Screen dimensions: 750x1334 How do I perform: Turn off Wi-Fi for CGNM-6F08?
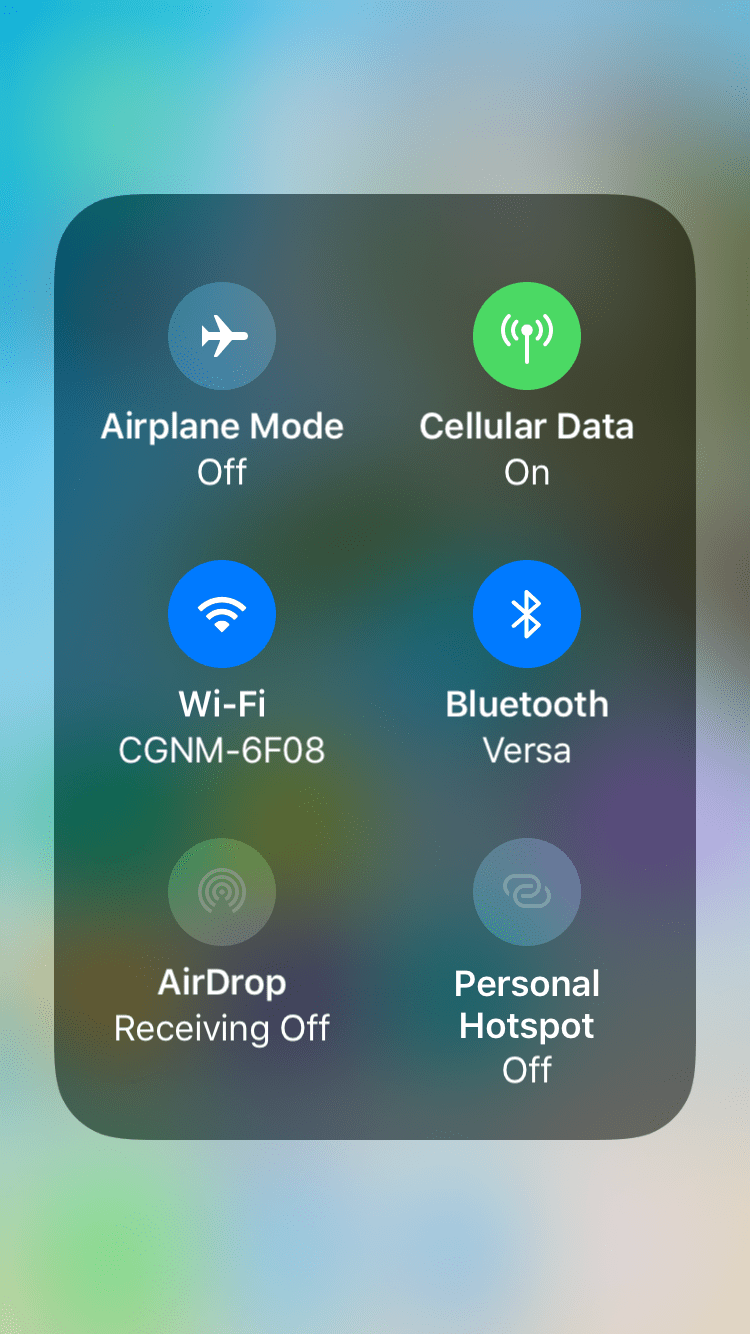222,613
